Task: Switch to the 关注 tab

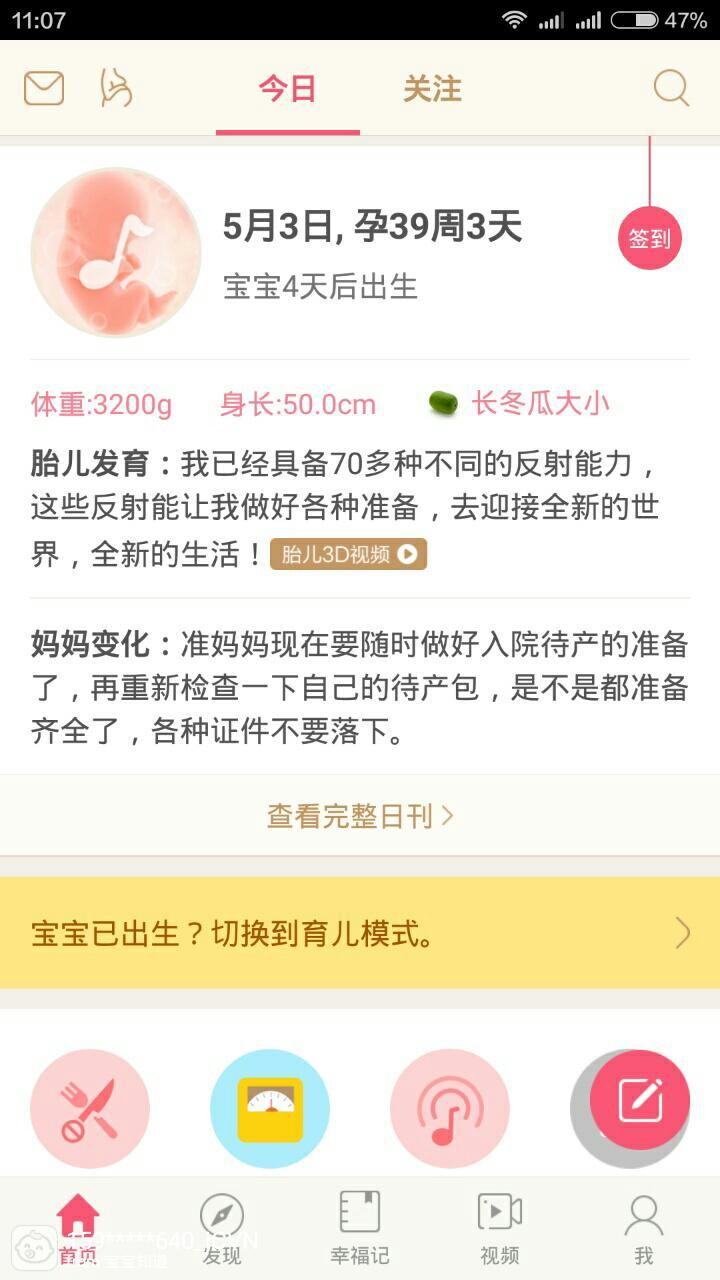Action: point(432,89)
